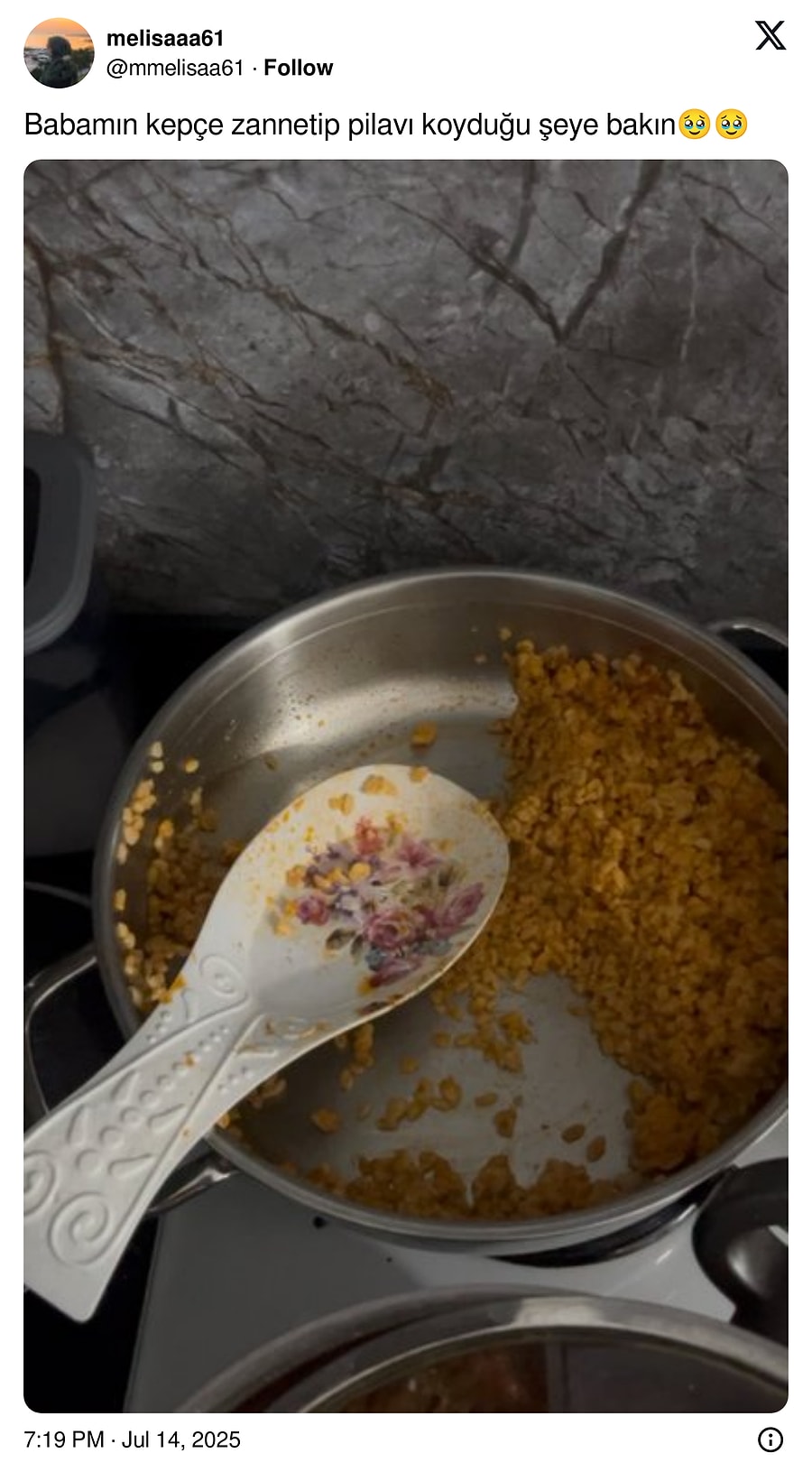Visit the @mmelisaa61 handle
This screenshot has height=1481, width=812.
(175, 69)
